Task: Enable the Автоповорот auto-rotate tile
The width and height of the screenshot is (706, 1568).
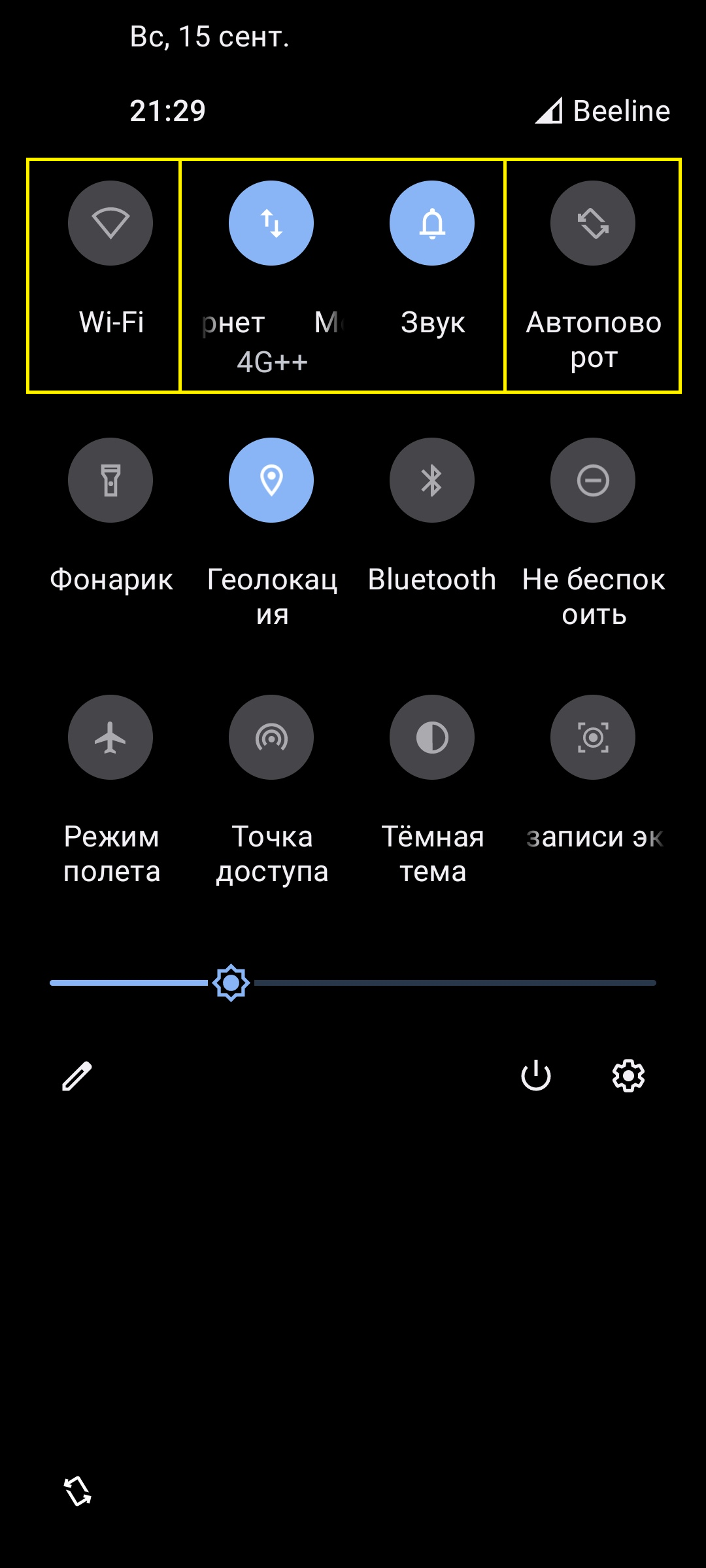Action: (x=593, y=223)
